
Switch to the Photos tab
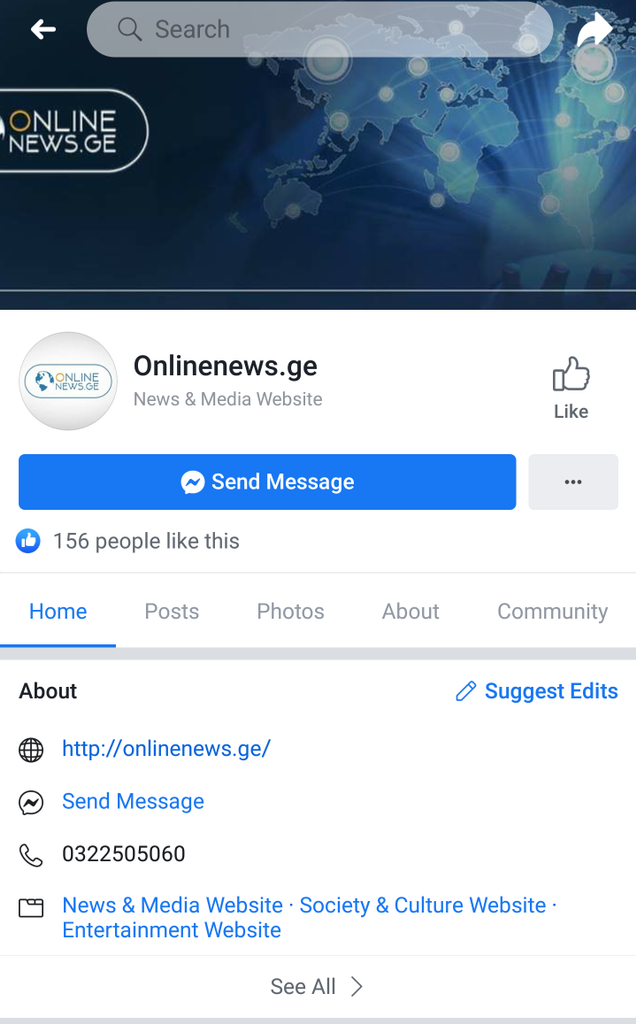(290, 611)
